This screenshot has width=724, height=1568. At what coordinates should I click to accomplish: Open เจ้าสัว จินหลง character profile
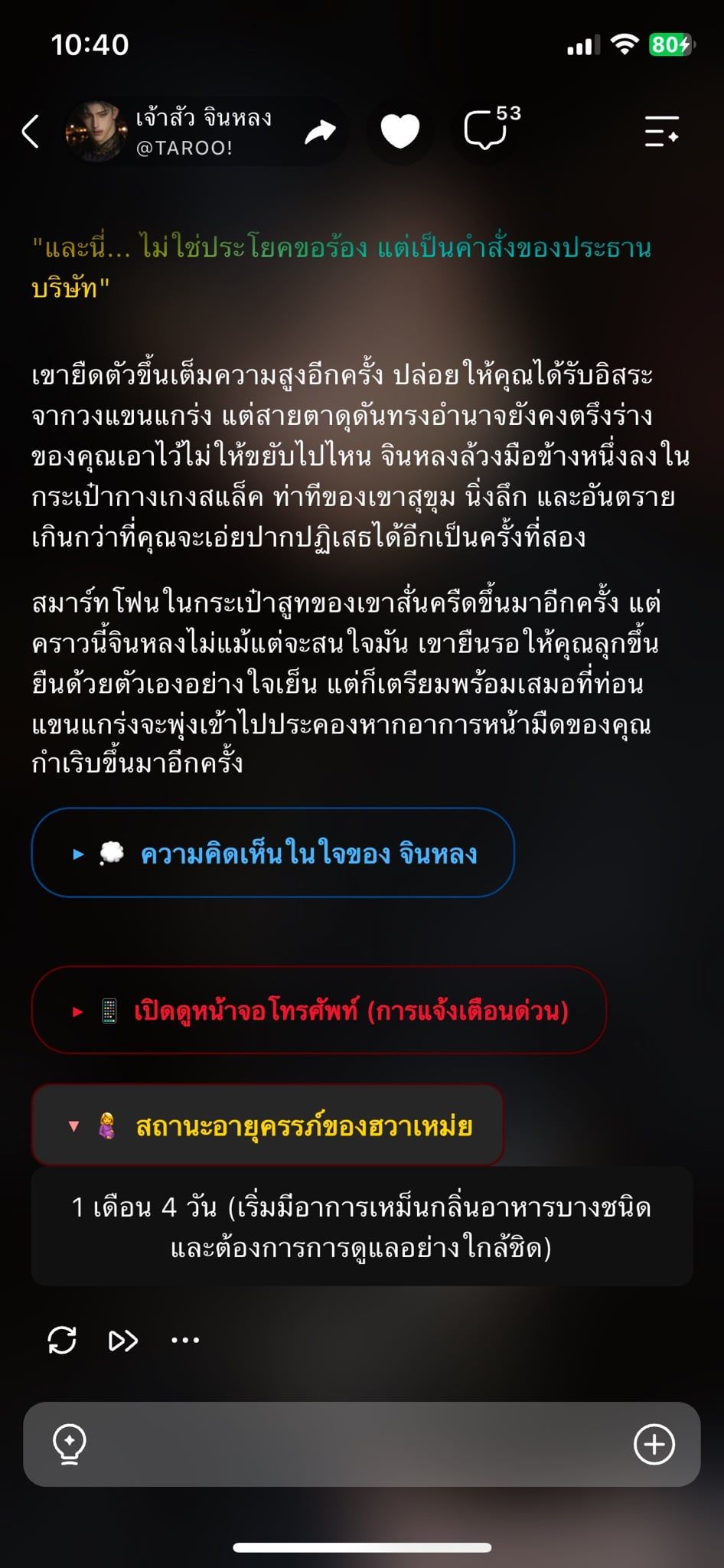[x=170, y=132]
